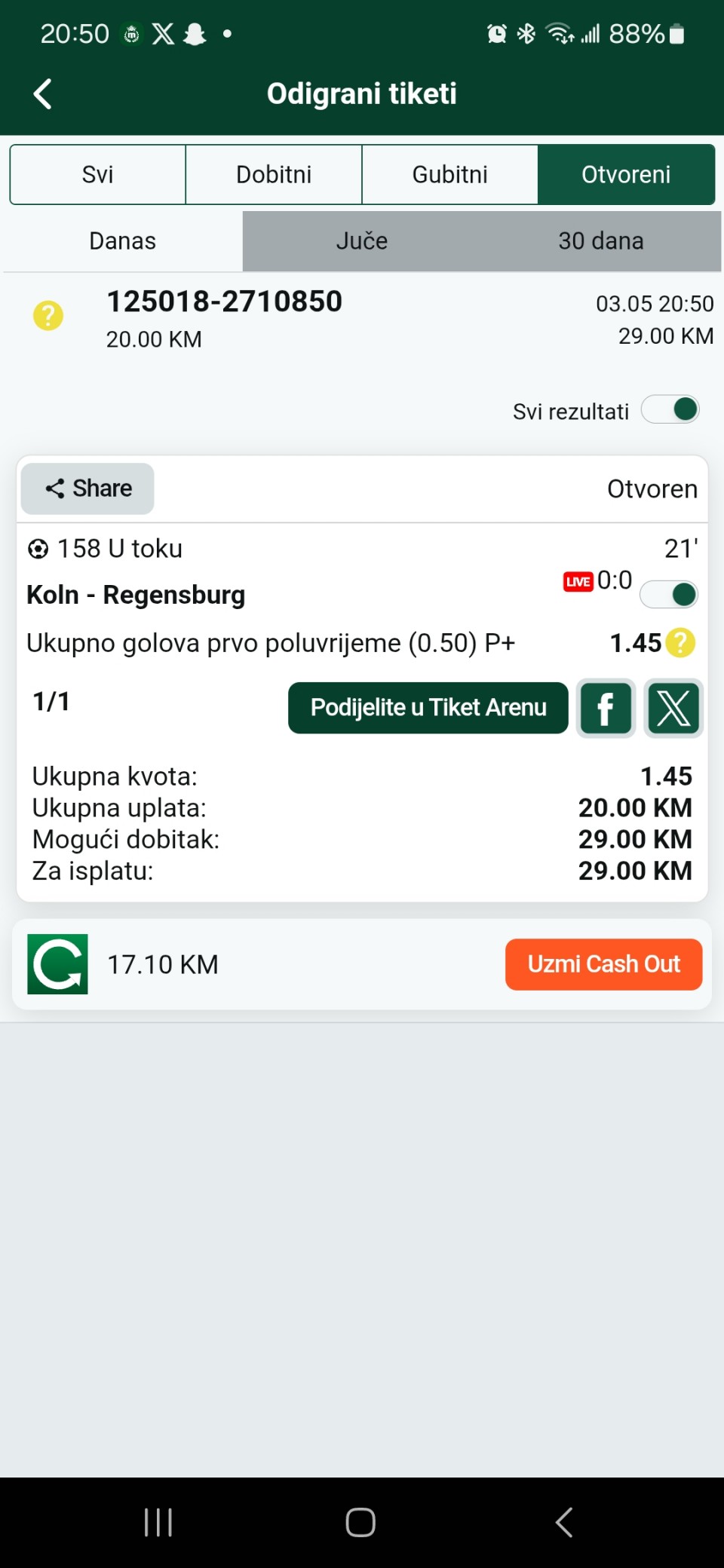Tap Uzmi Cash Out button
The width and height of the screenshot is (724, 1568).
[x=604, y=964]
